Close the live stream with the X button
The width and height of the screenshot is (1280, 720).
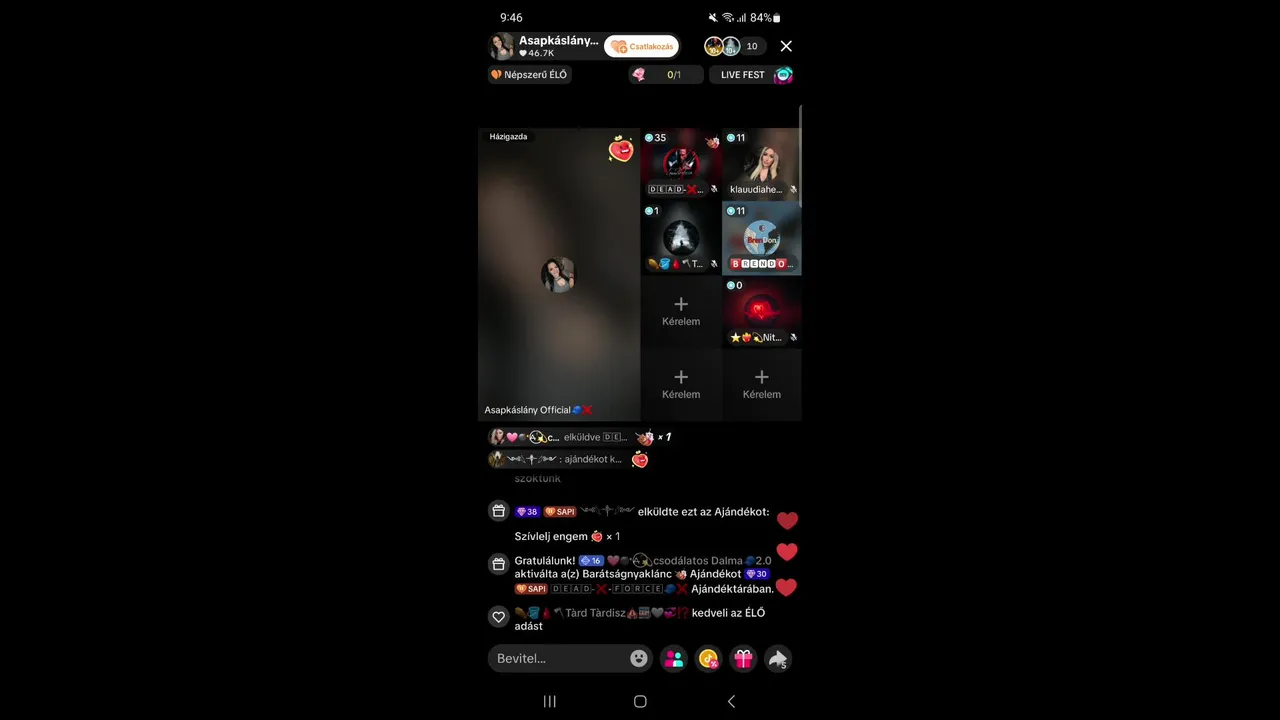click(x=786, y=46)
